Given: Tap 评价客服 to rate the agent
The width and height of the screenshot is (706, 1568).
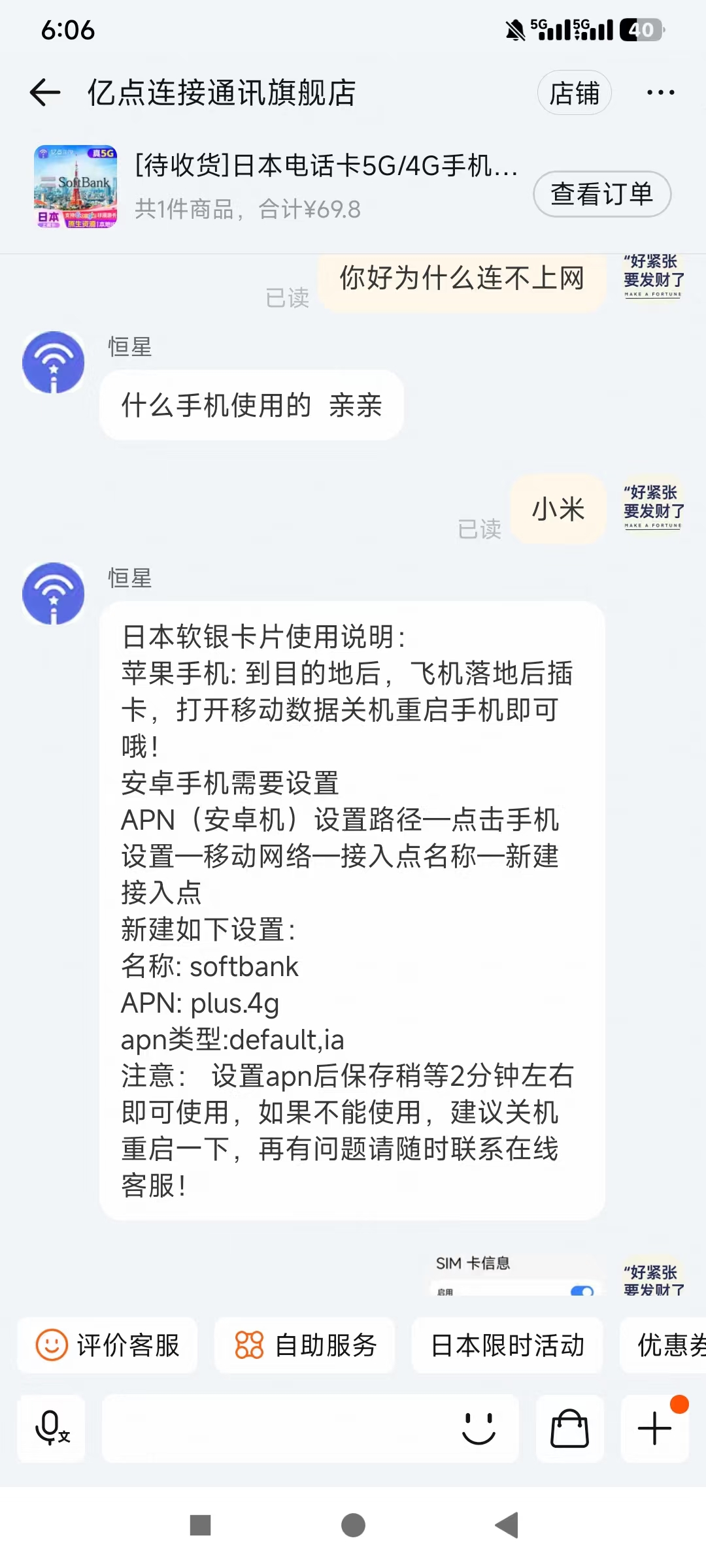Looking at the screenshot, I should (x=107, y=1345).
